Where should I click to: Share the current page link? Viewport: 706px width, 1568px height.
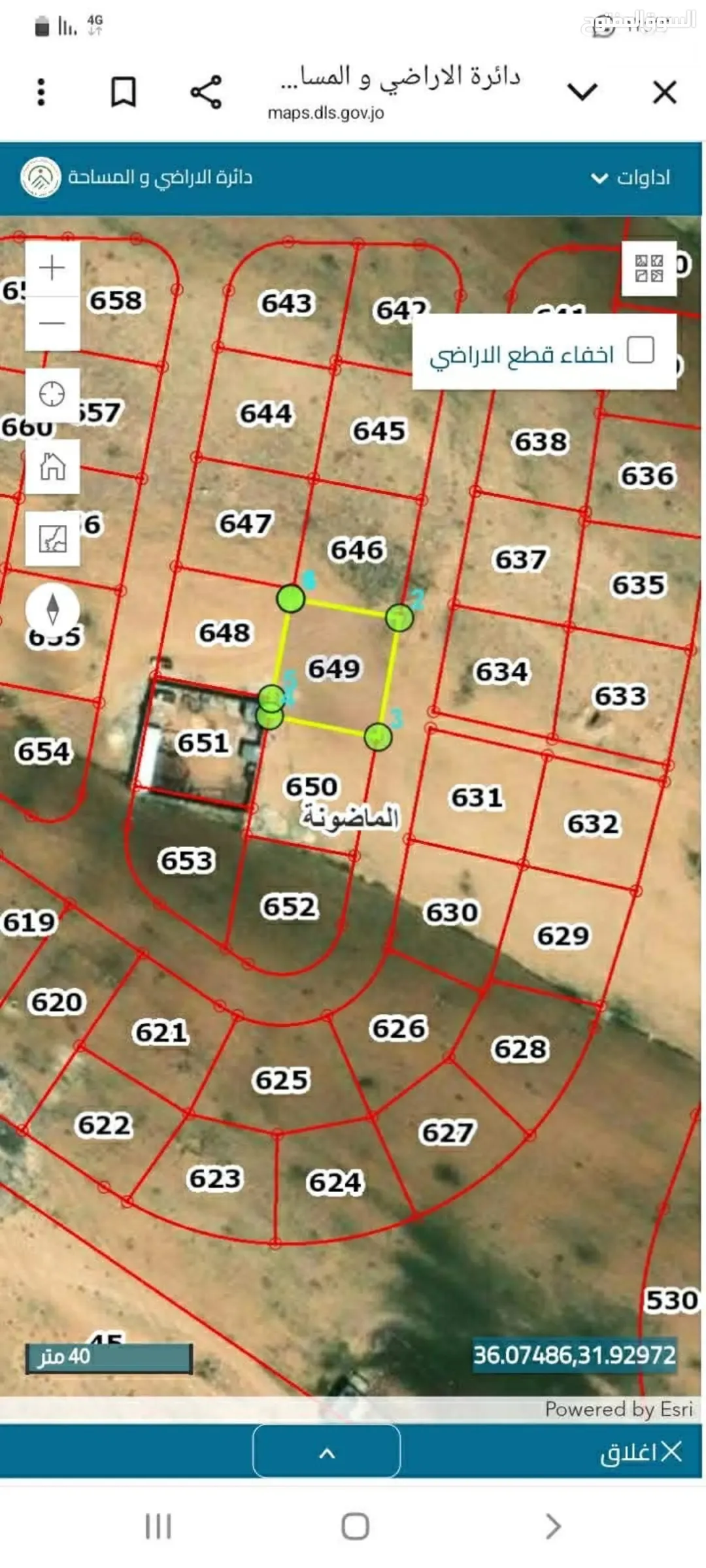click(206, 92)
